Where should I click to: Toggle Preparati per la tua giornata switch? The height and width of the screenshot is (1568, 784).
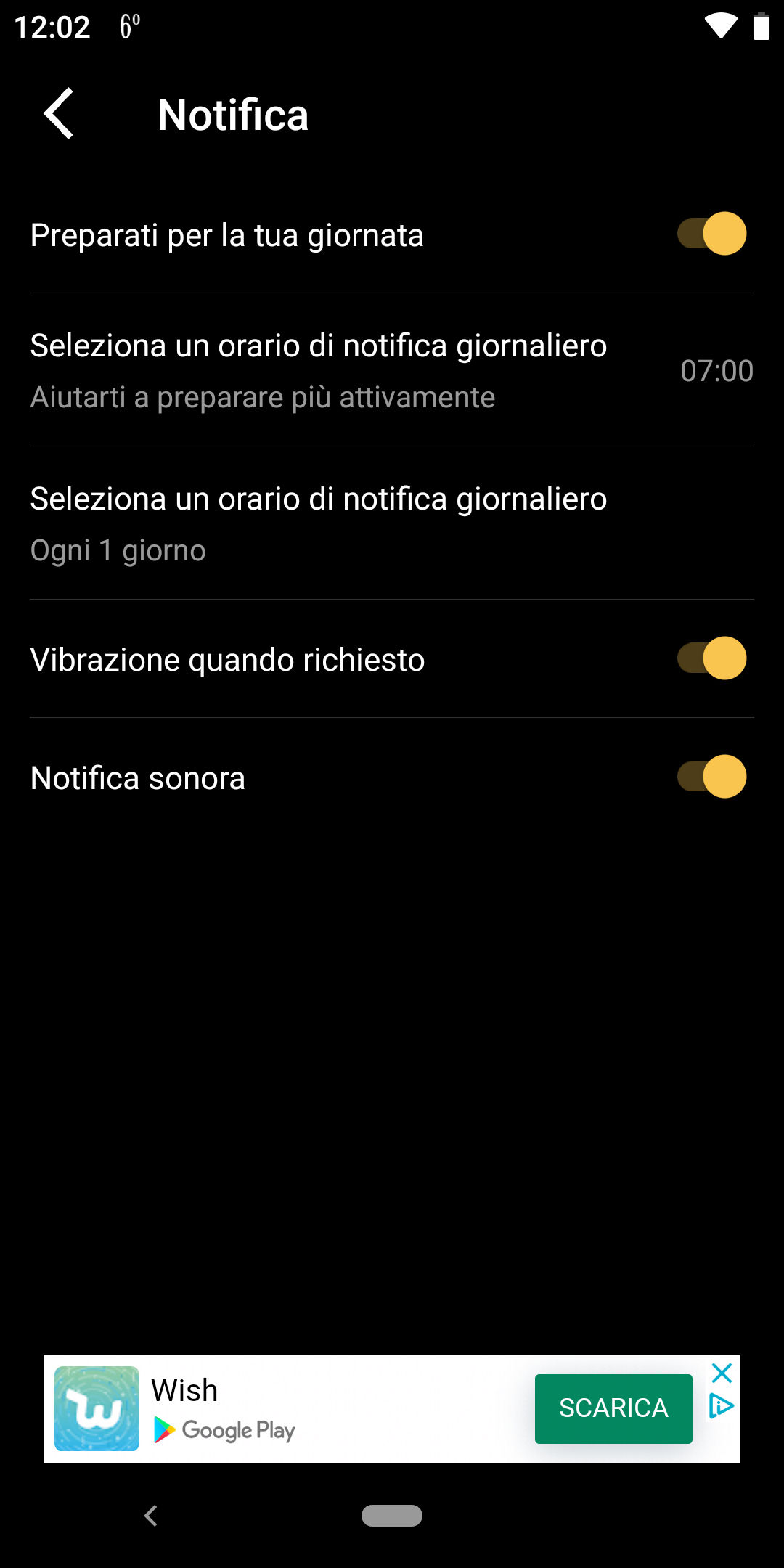[711, 234]
